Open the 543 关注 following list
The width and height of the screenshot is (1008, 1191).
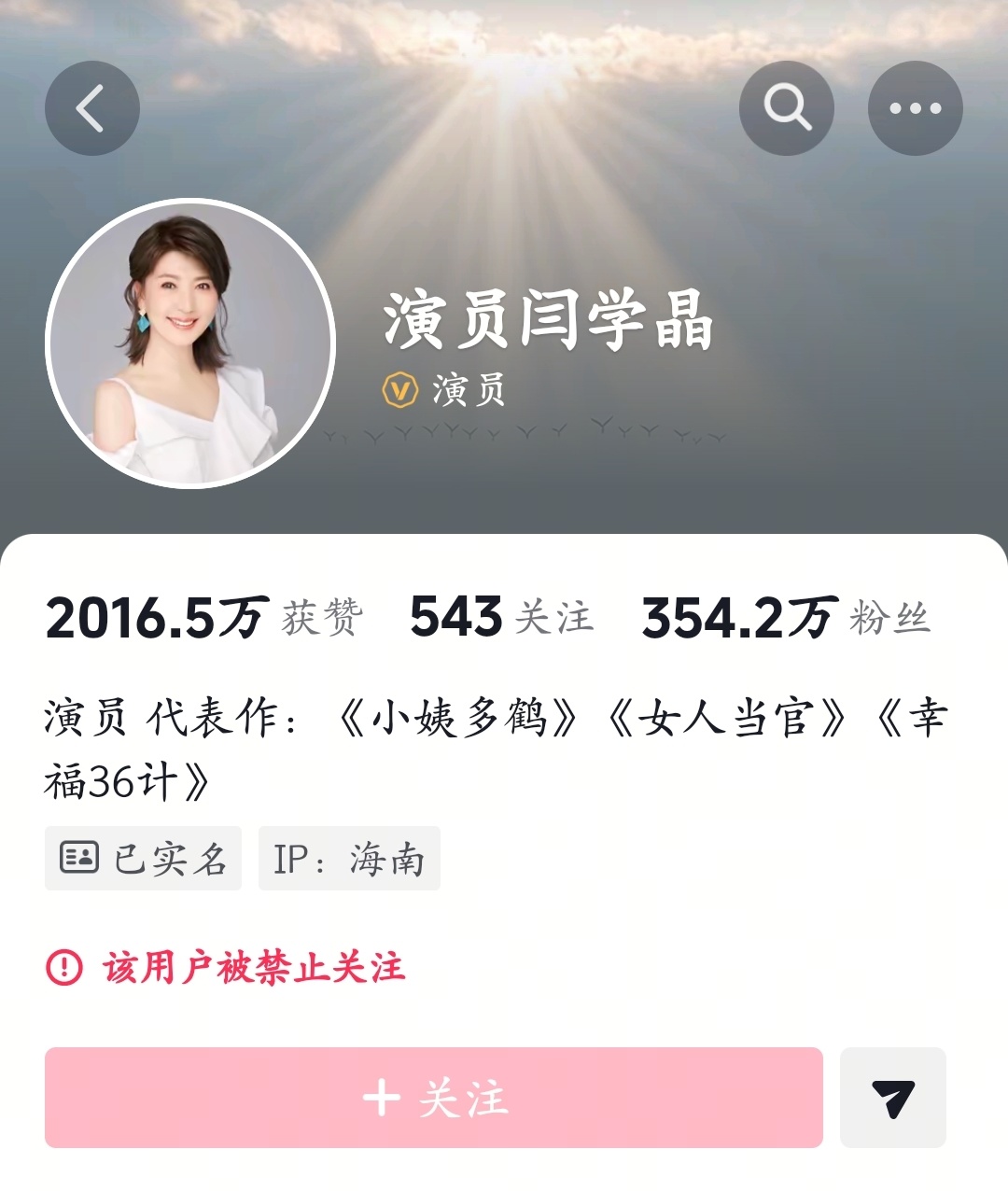point(501,618)
